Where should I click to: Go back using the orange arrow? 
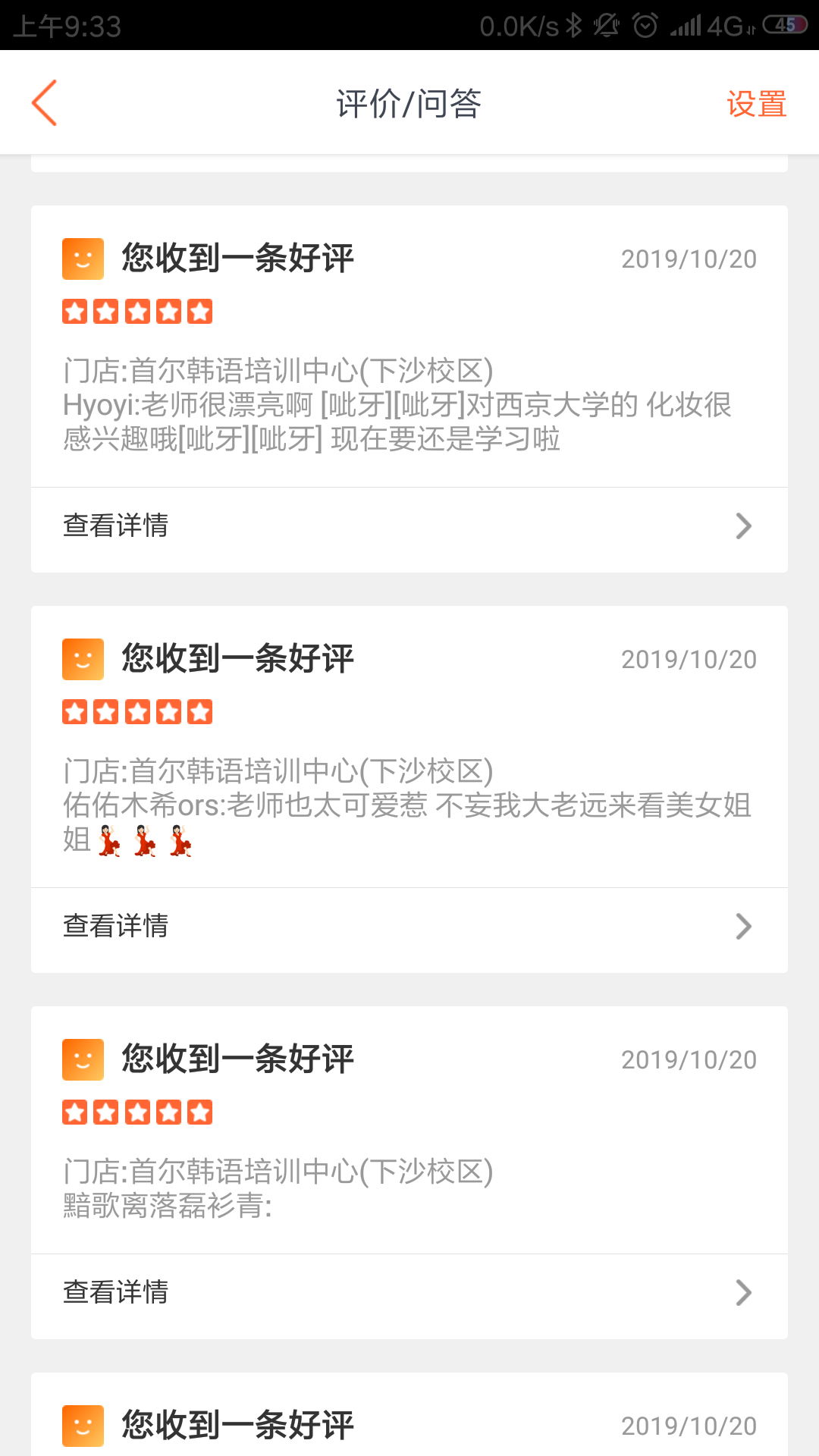[45, 103]
